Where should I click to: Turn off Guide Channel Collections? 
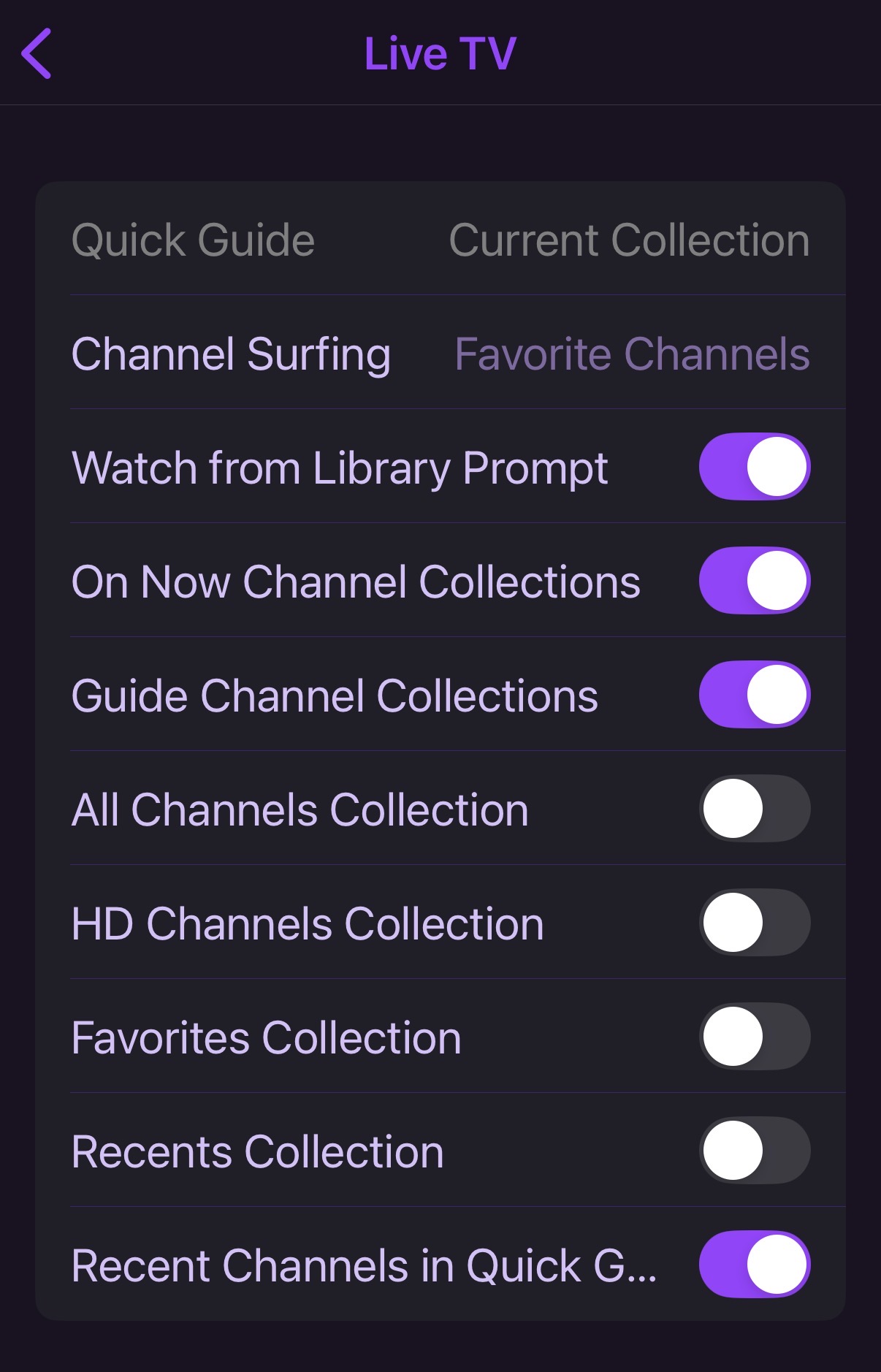click(754, 695)
